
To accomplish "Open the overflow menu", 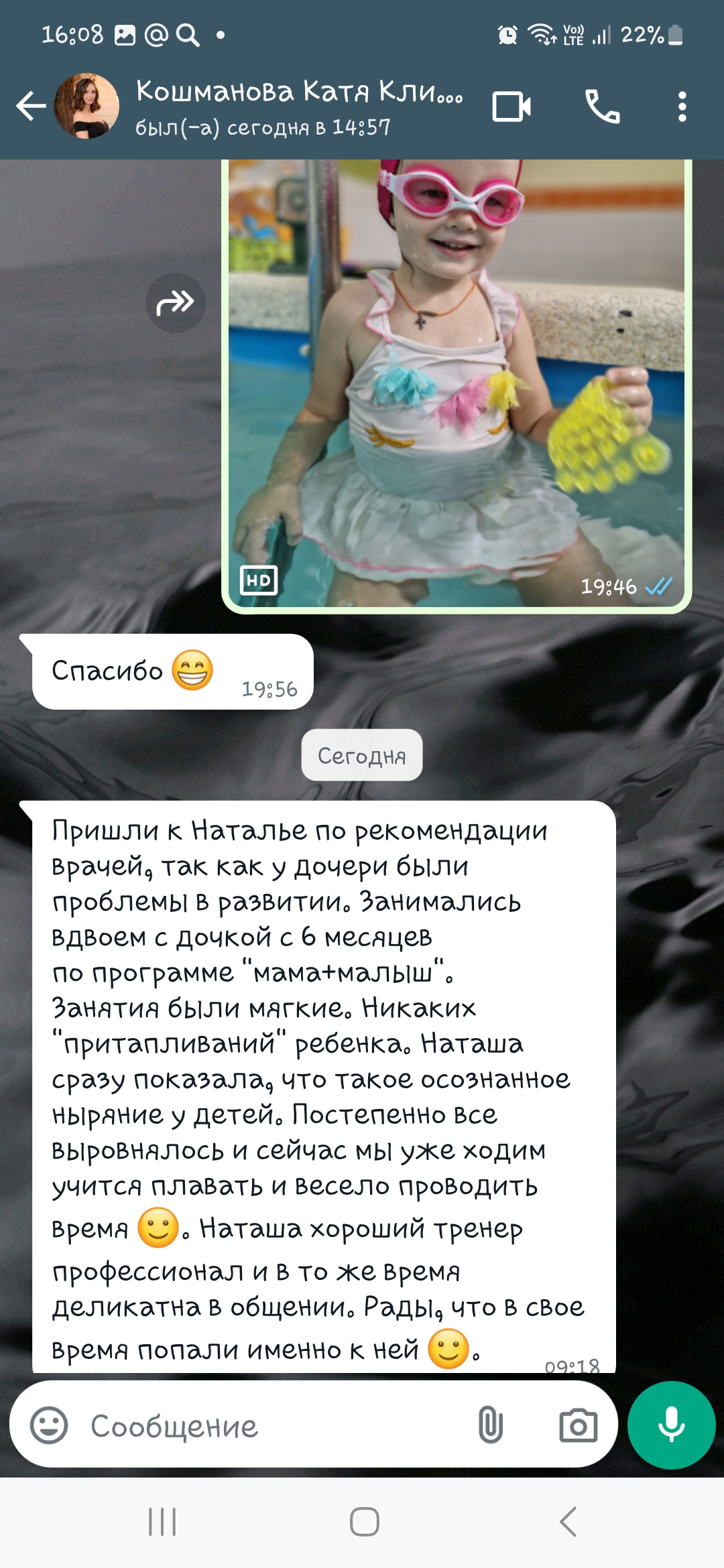I will (682, 107).
